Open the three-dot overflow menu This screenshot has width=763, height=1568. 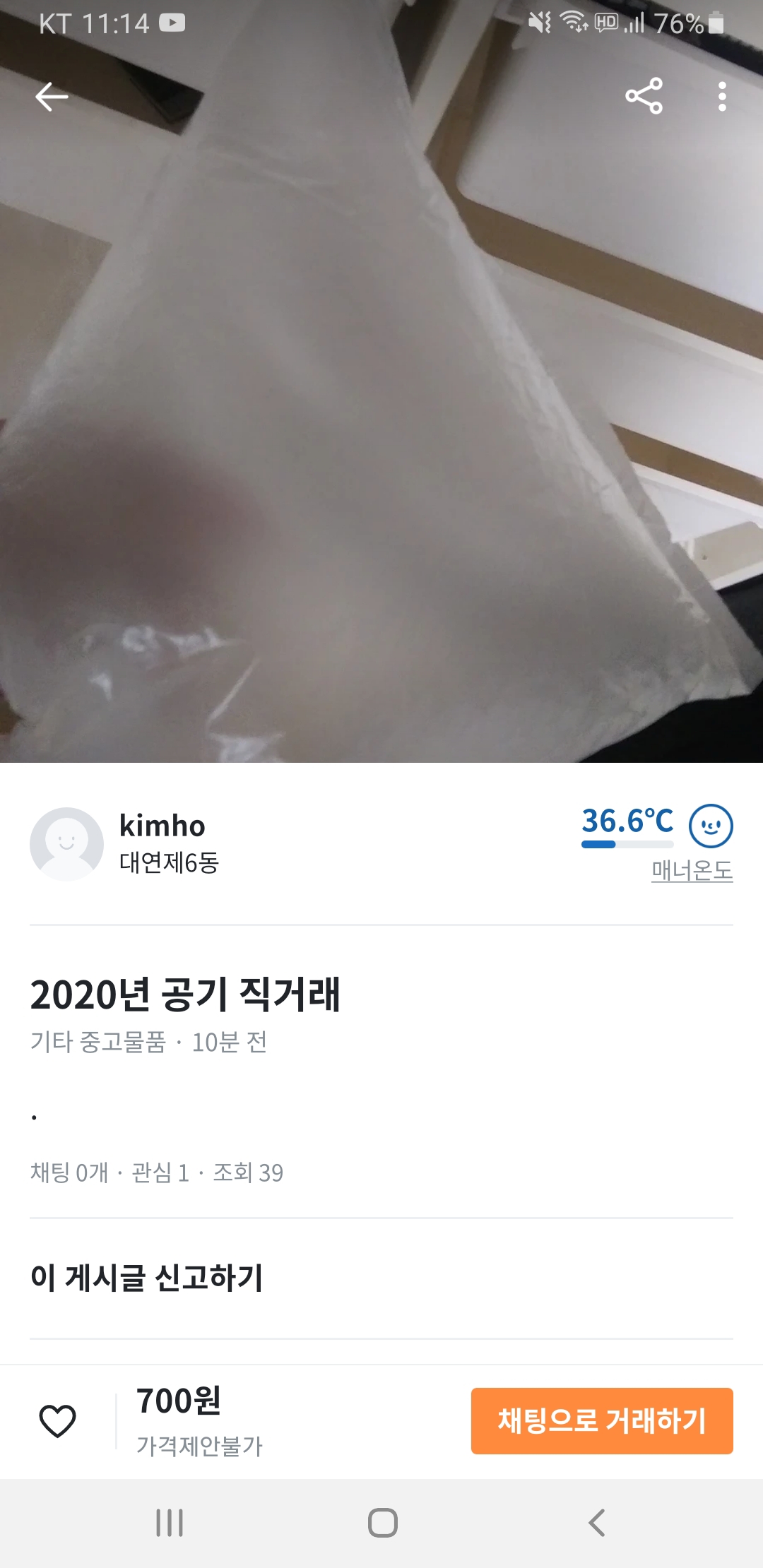pos(722,97)
